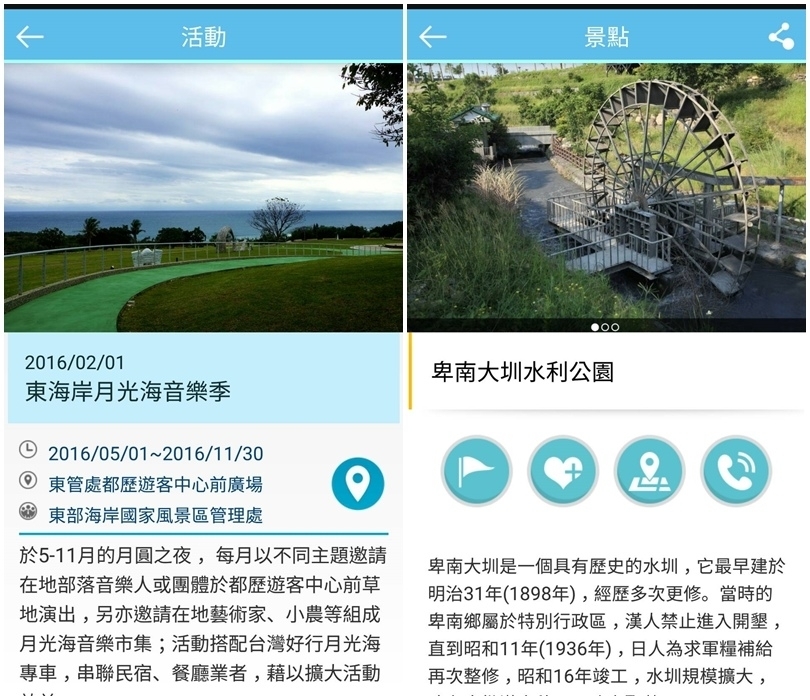Open the 東管處都歷遊客中心前廣場 venue link
The width and height of the screenshot is (810, 700).
pos(155,484)
